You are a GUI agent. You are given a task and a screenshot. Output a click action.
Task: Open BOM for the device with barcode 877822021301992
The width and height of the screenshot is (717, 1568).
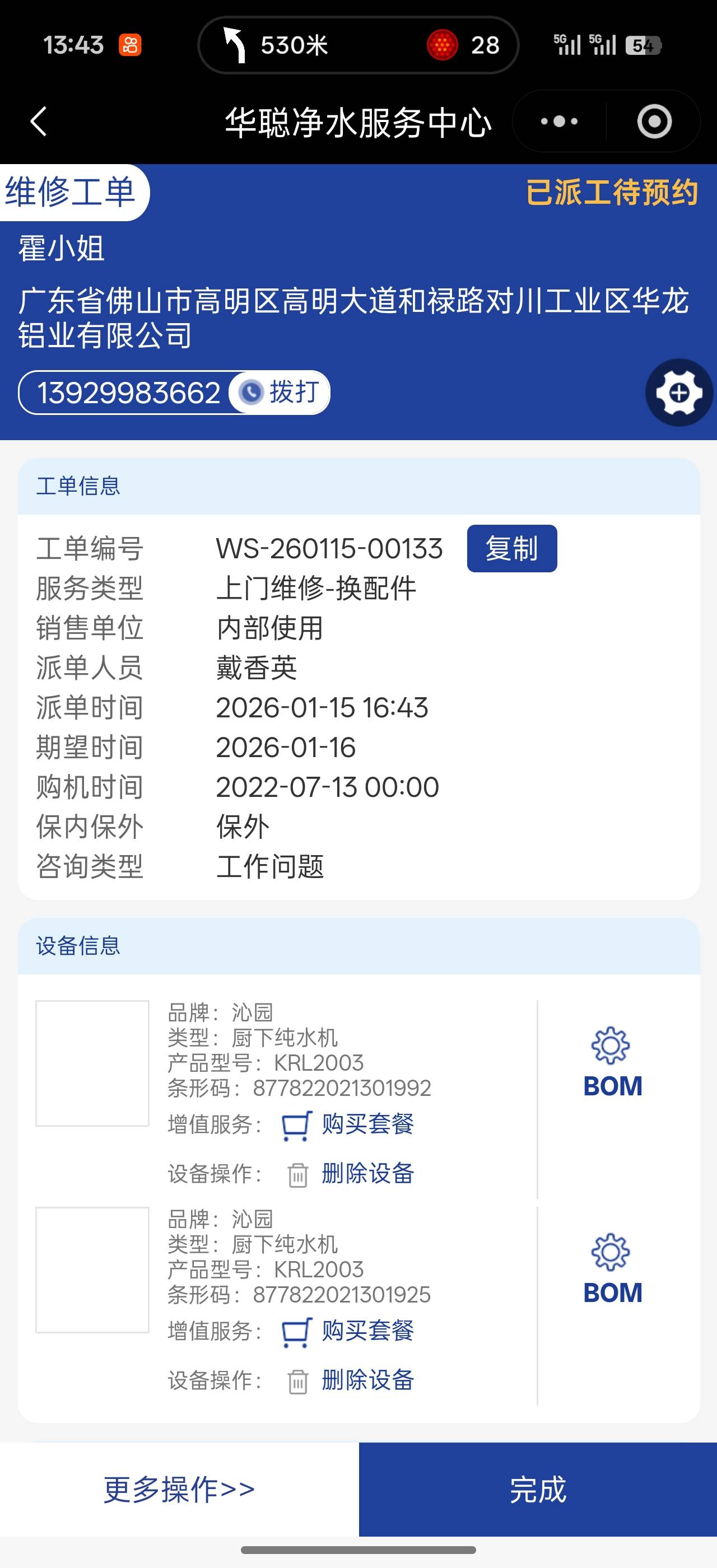click(x=612, y=1063)
